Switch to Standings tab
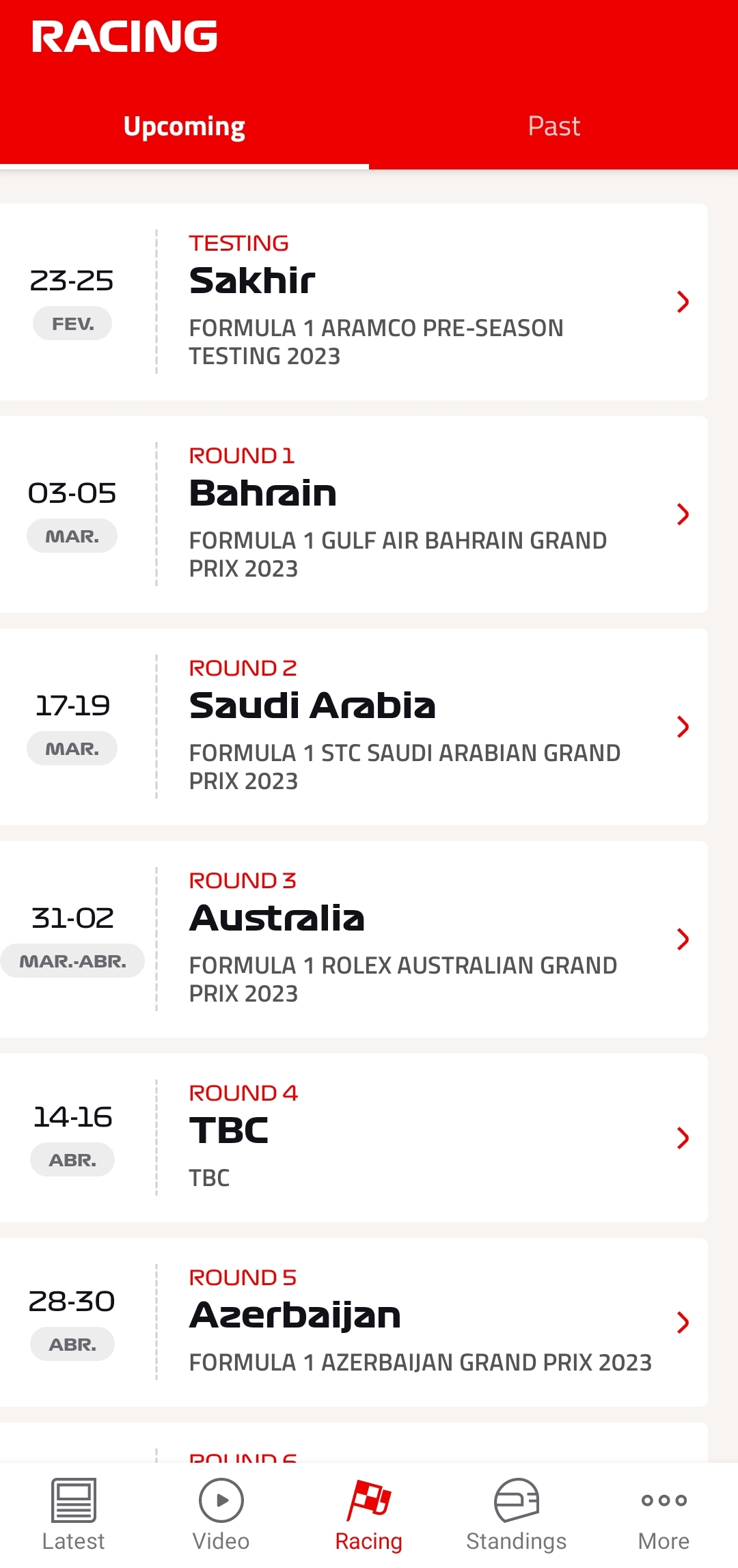 tap(516, 1514)
